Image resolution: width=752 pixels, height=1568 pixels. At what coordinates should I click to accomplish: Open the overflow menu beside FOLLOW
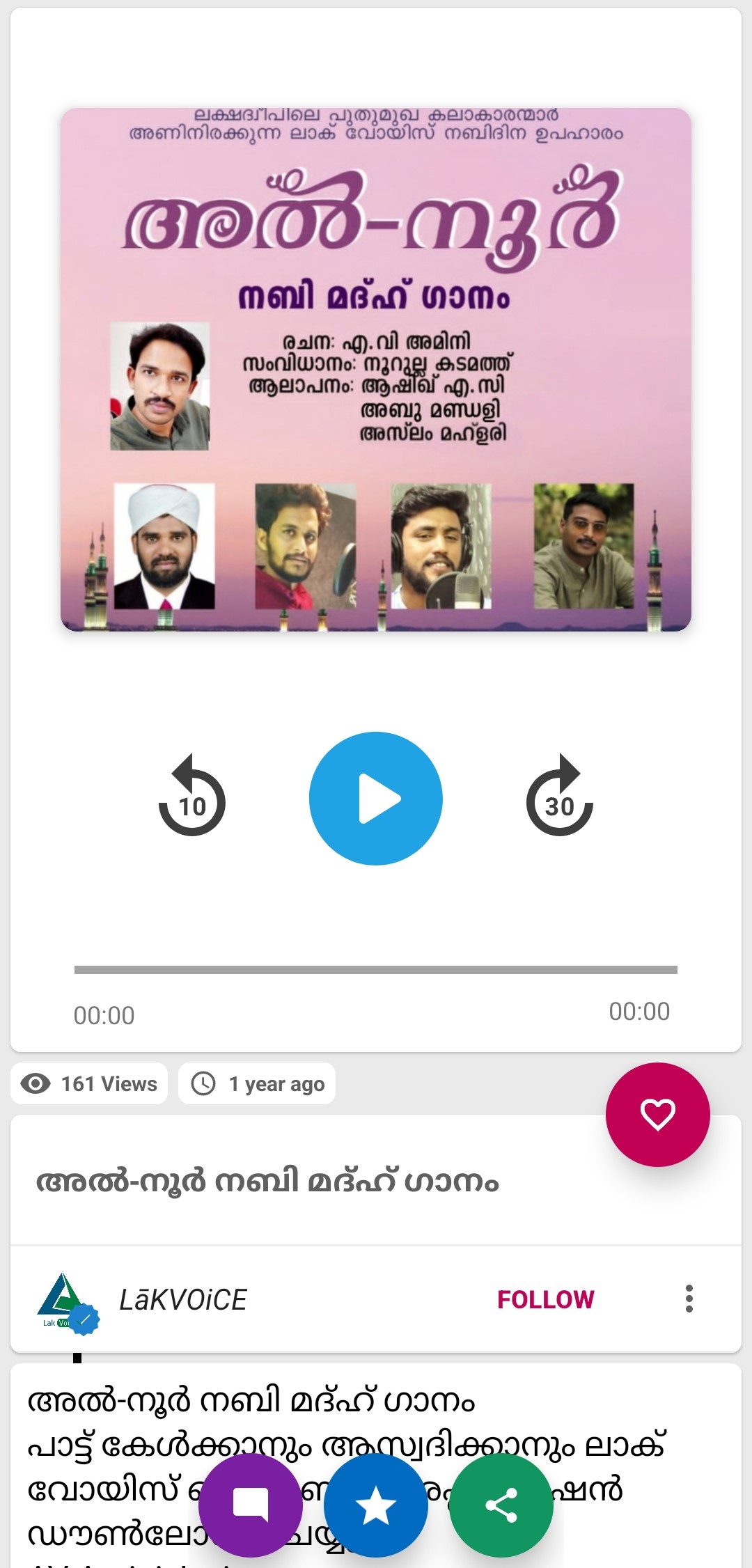689,1299
